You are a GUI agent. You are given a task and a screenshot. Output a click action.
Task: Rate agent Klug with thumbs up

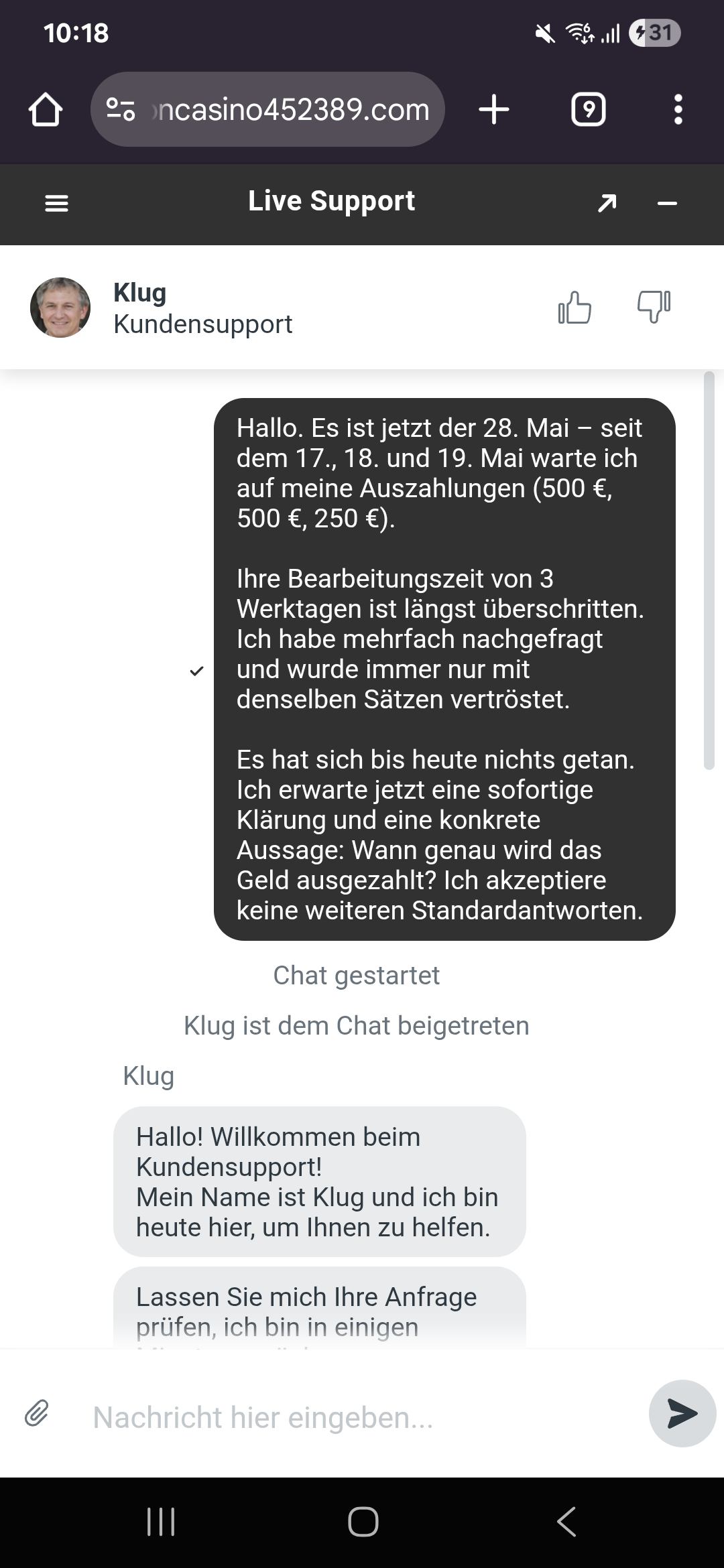pyautogui.click(x=575, y=308)
